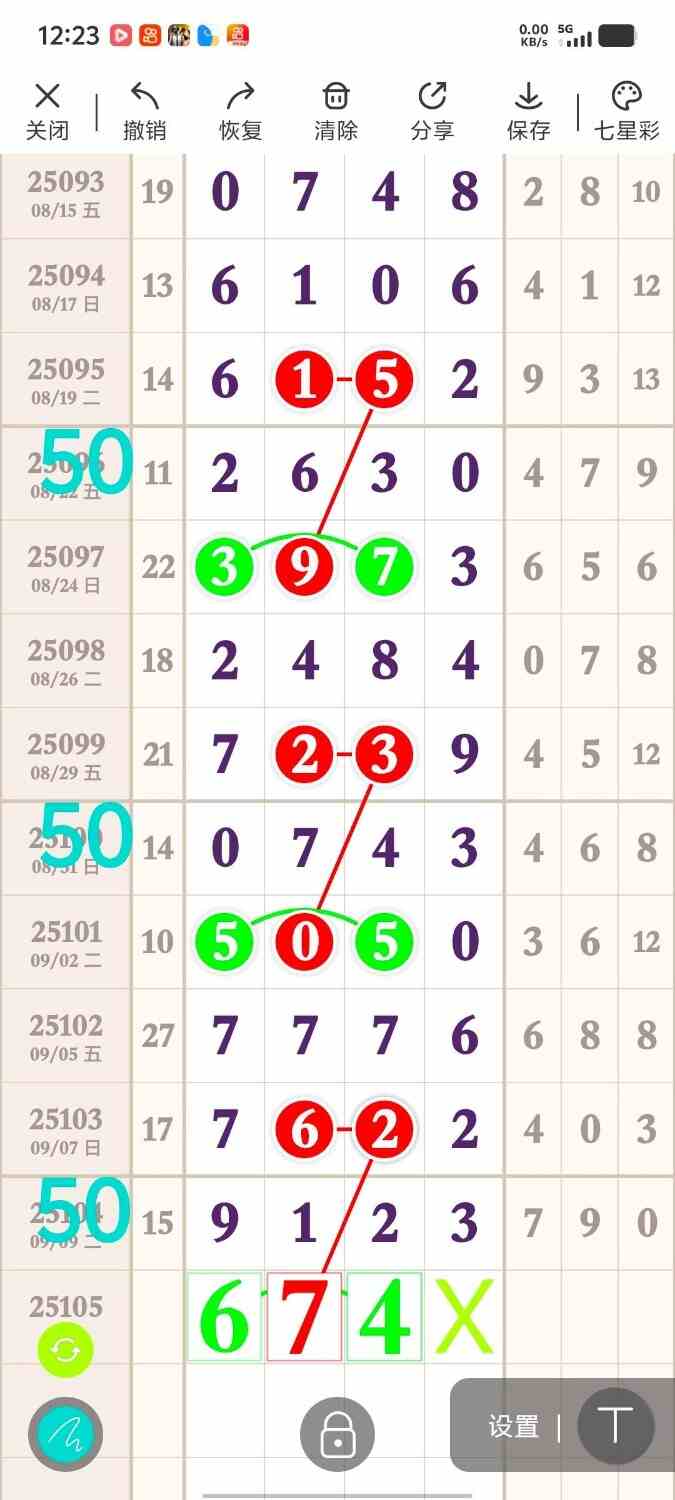Redo with the 恢复 button
The image size is (675, 1500).
tap(240, 111)
